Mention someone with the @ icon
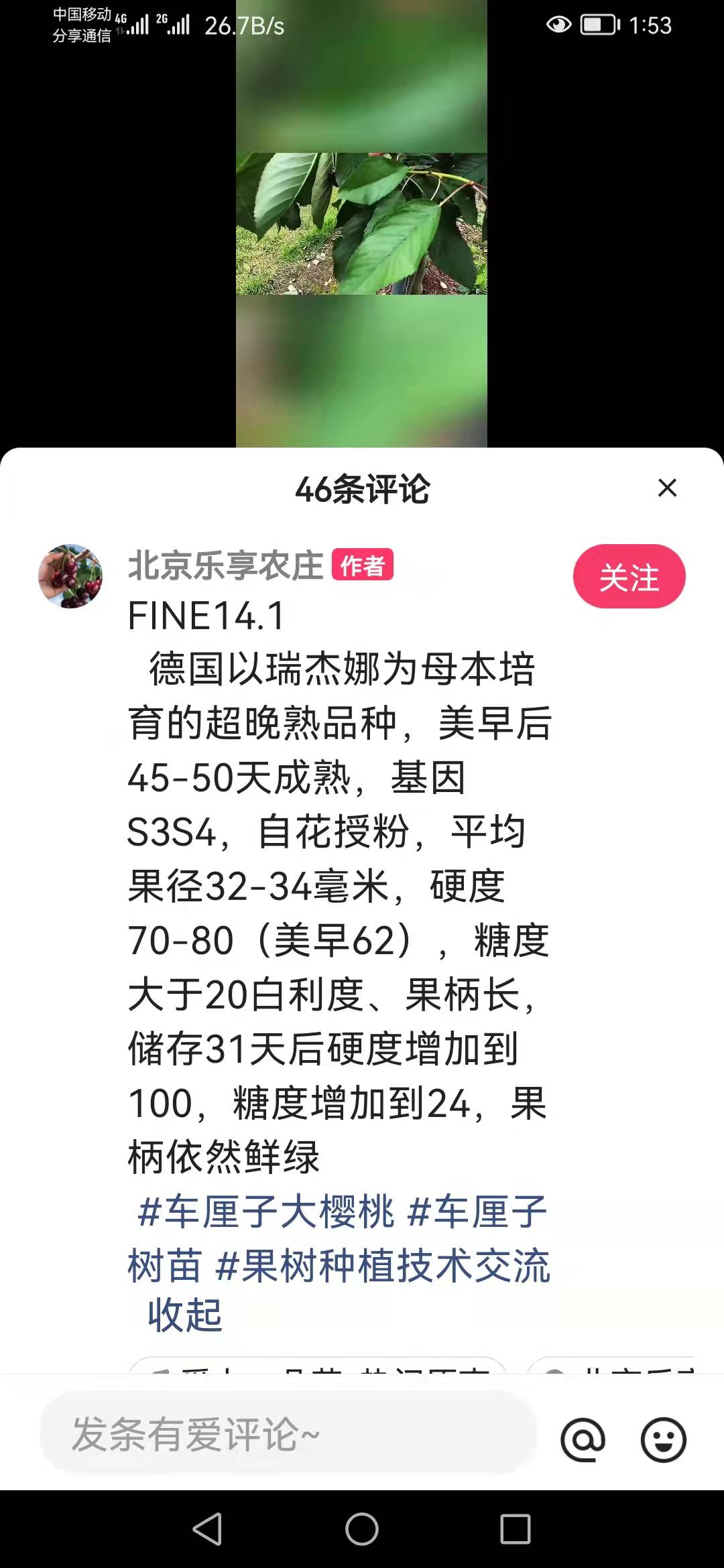The image size is (724, 1568). (583, 1439)
